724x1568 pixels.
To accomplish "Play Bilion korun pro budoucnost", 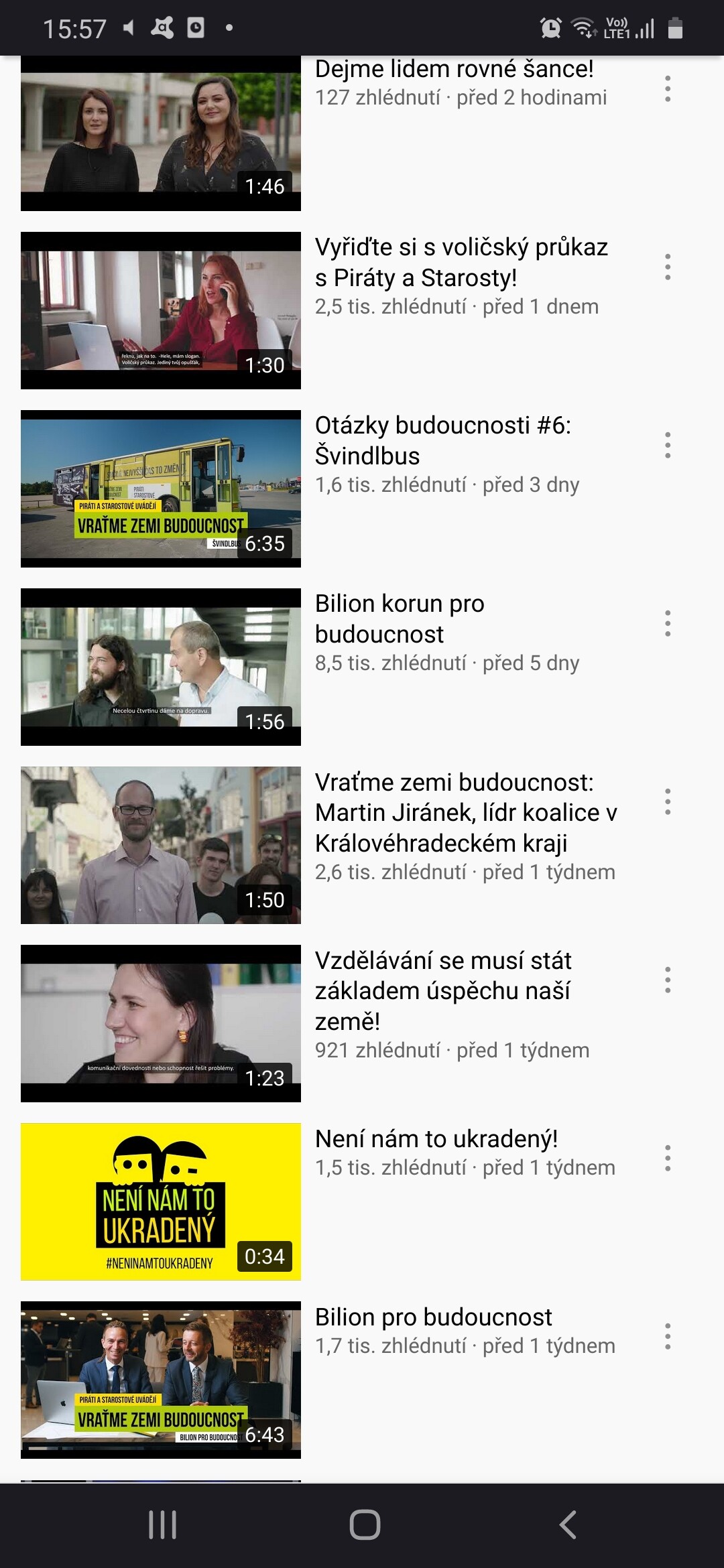I will click(161, 667).
